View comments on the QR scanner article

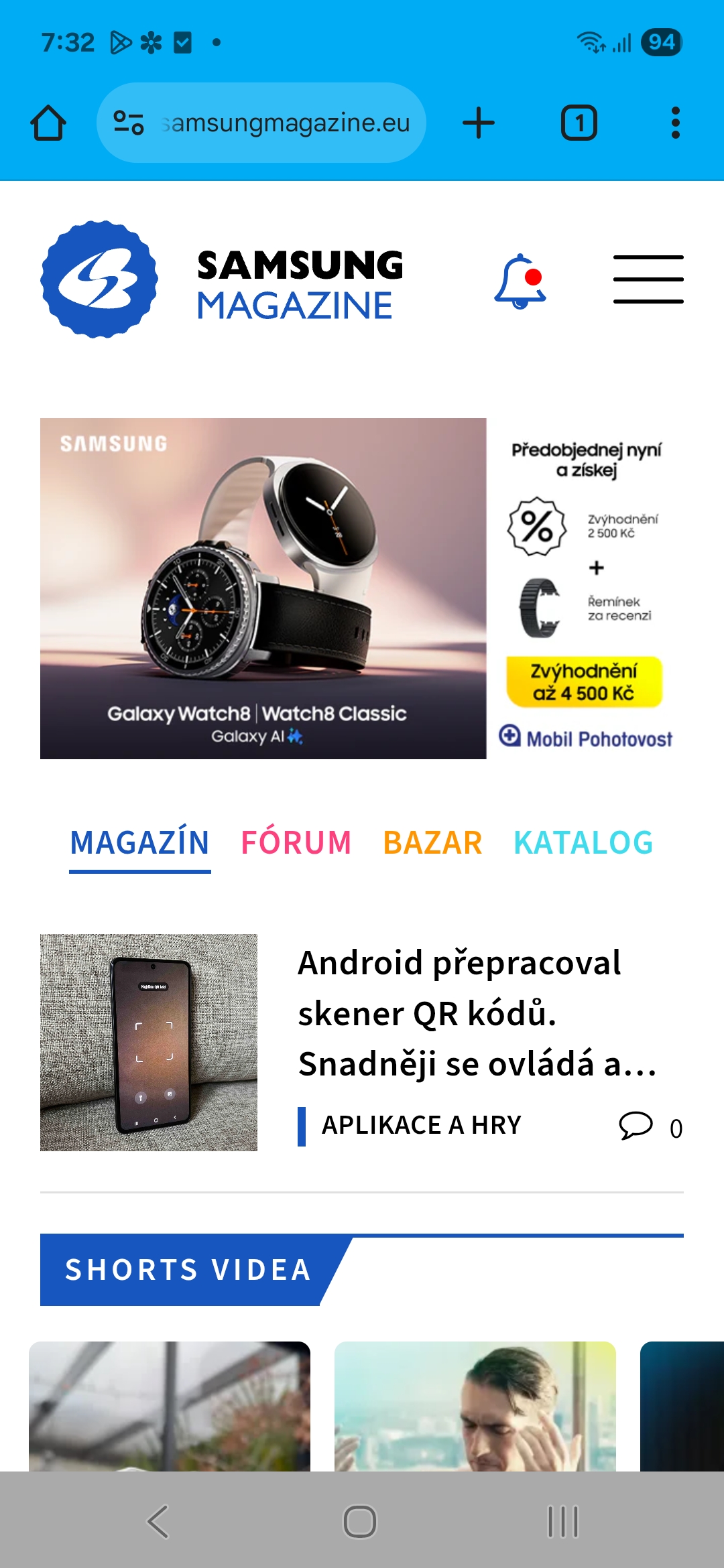[x=650, y=1127]
